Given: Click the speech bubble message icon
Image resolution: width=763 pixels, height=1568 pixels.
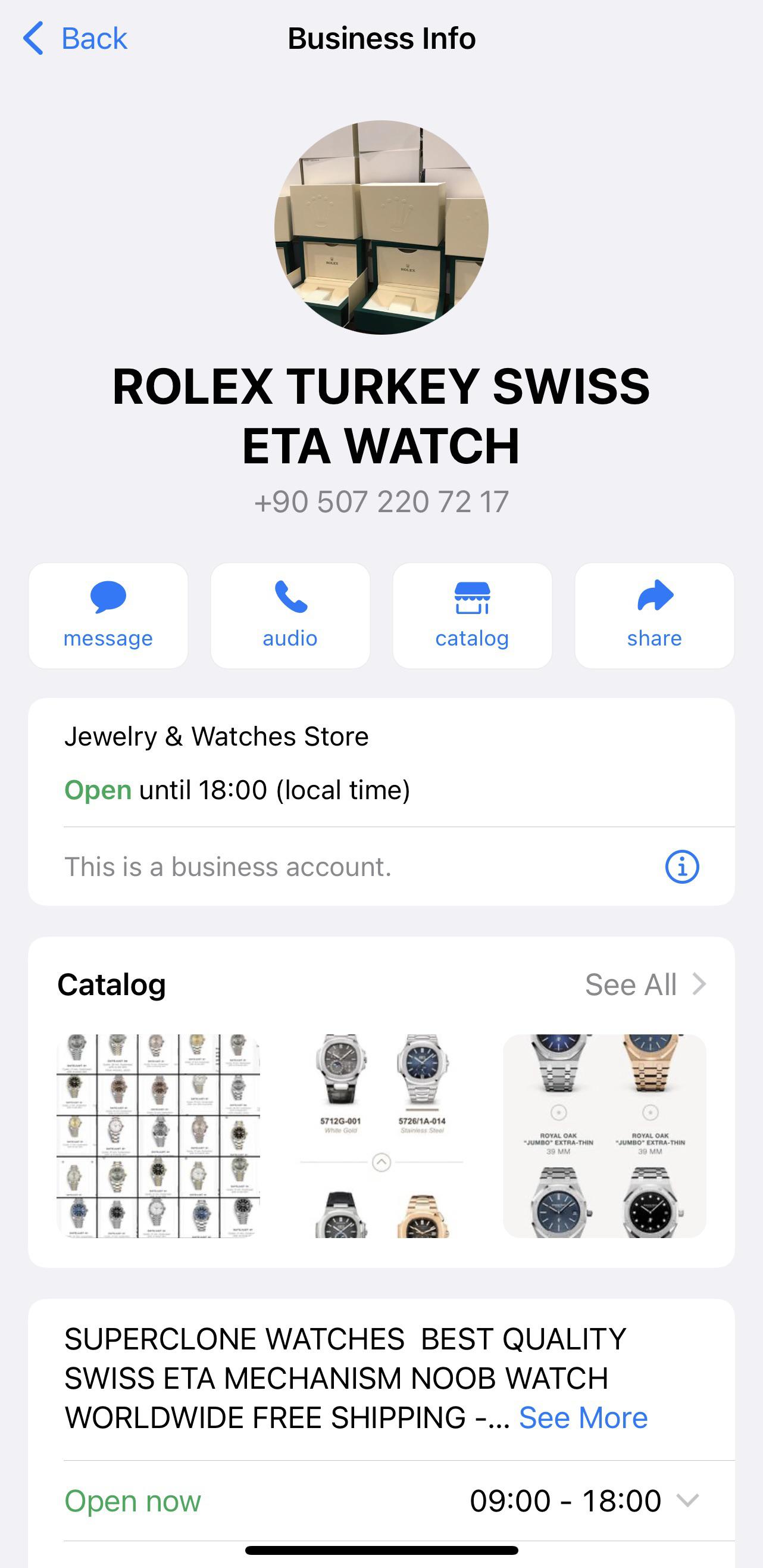Looking at the screenshot, I should [x=108, y=597].
